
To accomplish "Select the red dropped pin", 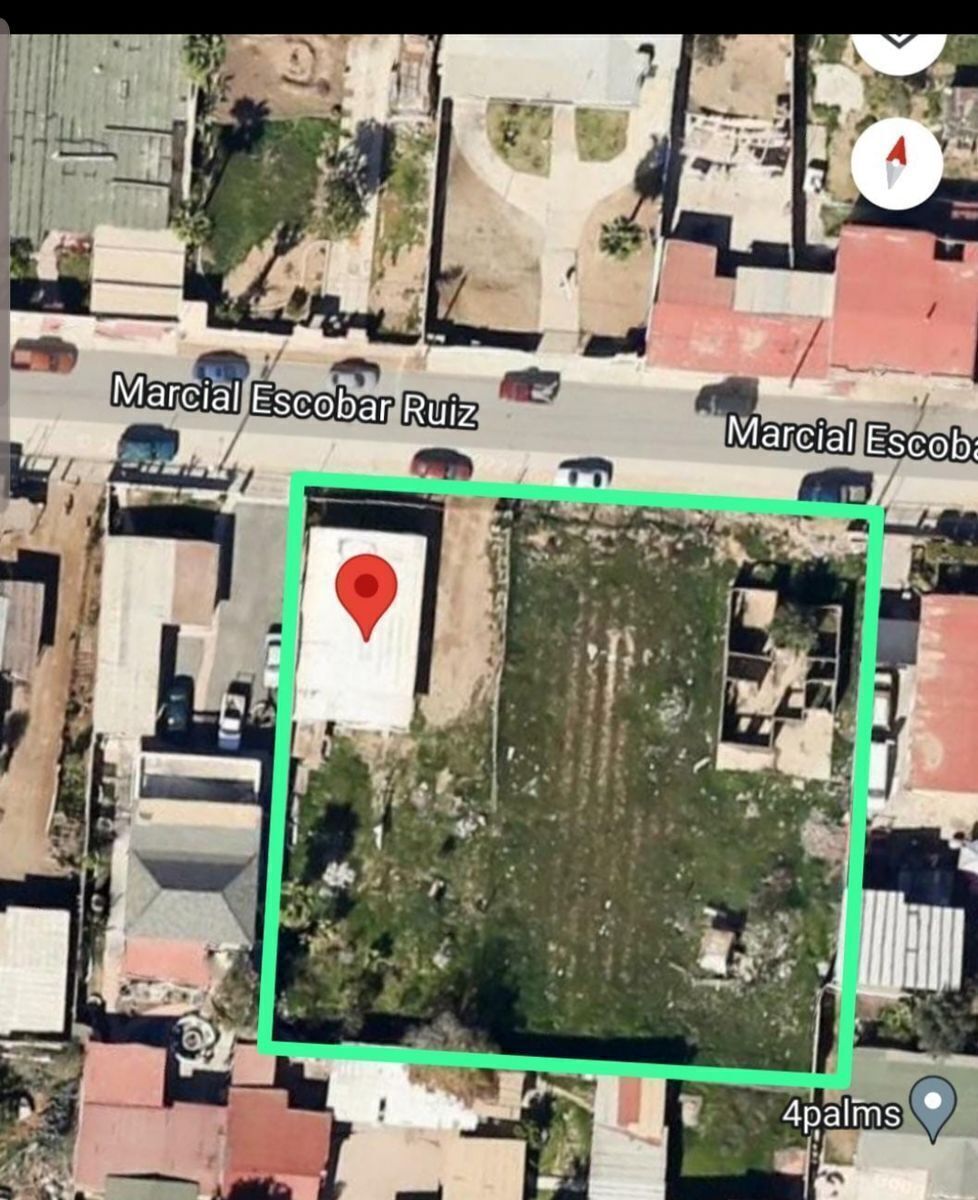I will click(x=366, y=592).
